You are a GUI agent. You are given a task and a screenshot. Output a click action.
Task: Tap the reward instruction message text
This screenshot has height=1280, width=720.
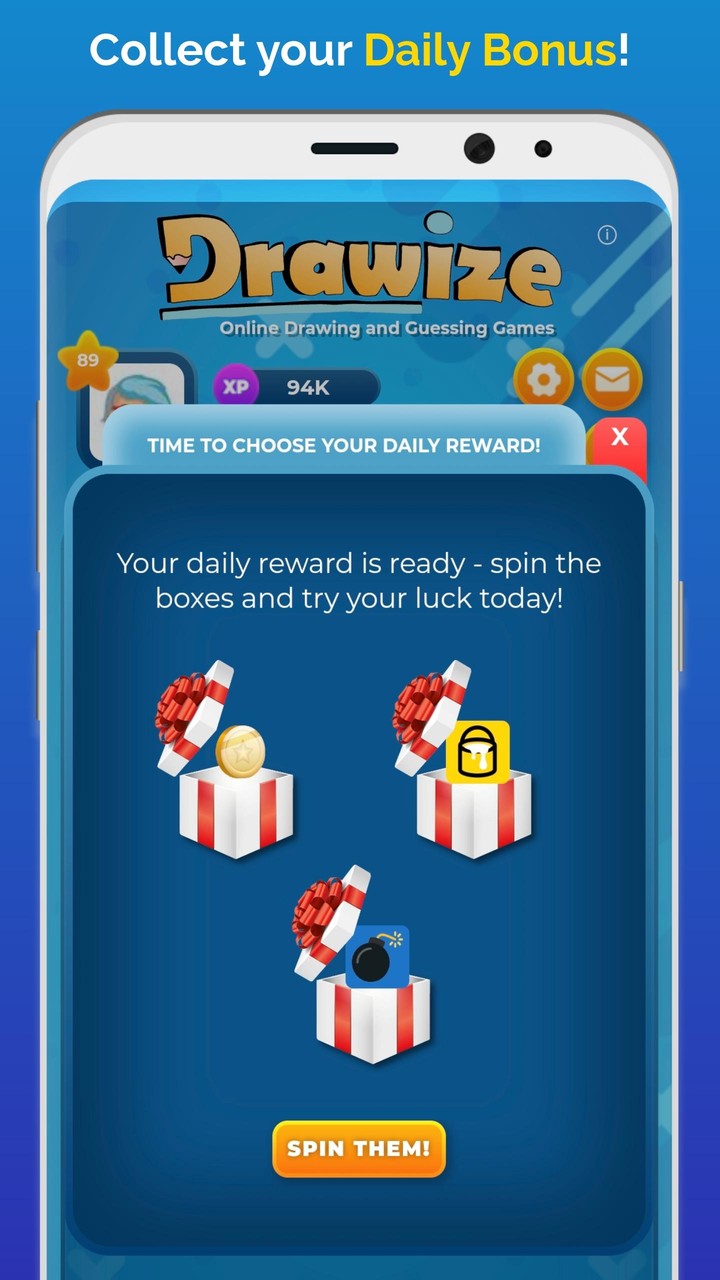[x=360, y=580]
